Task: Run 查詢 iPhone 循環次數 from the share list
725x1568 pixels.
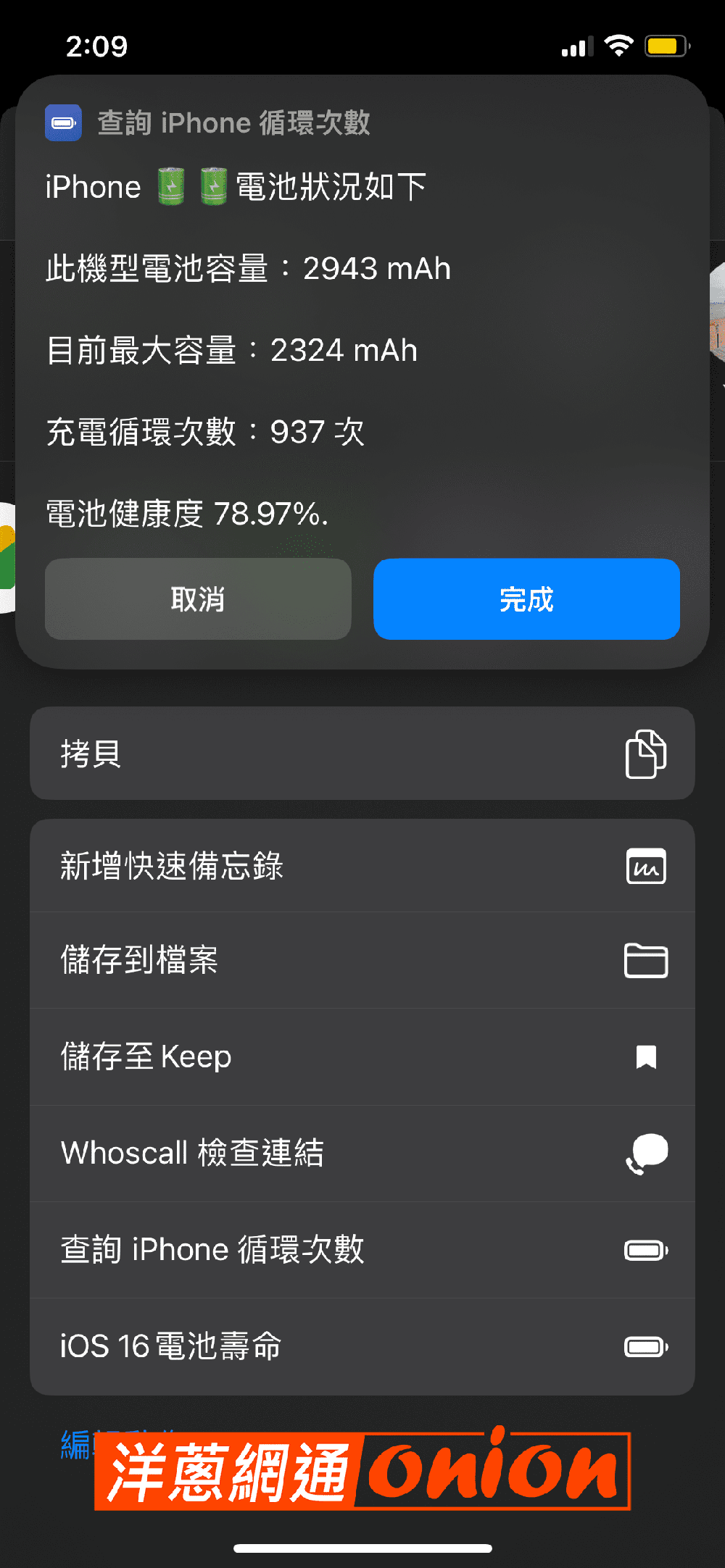Action: (x=362, y=1249)
